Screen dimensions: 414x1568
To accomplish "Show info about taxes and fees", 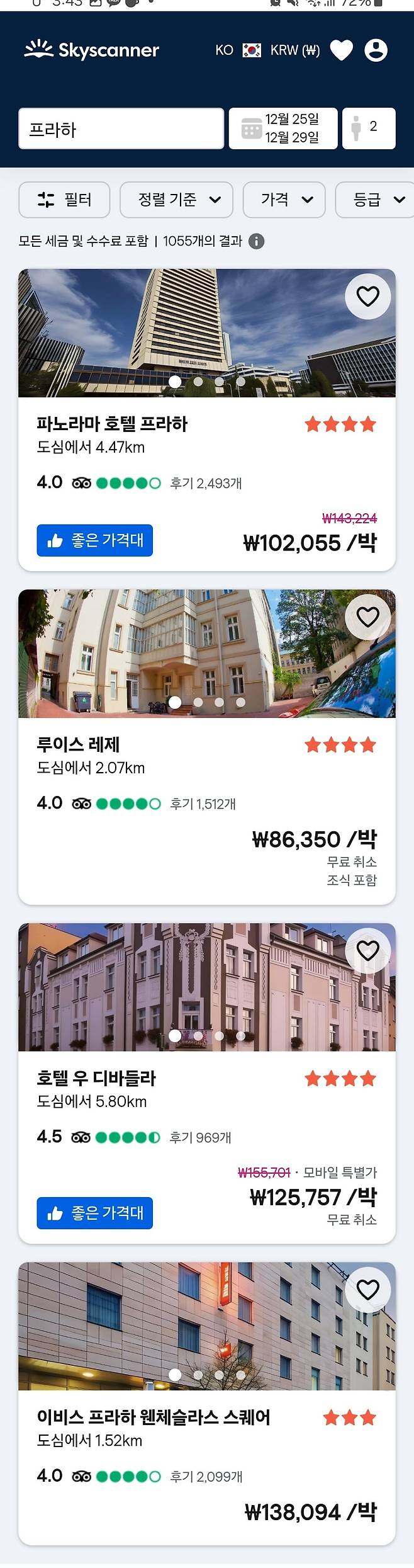I will [x=256, y=241].
